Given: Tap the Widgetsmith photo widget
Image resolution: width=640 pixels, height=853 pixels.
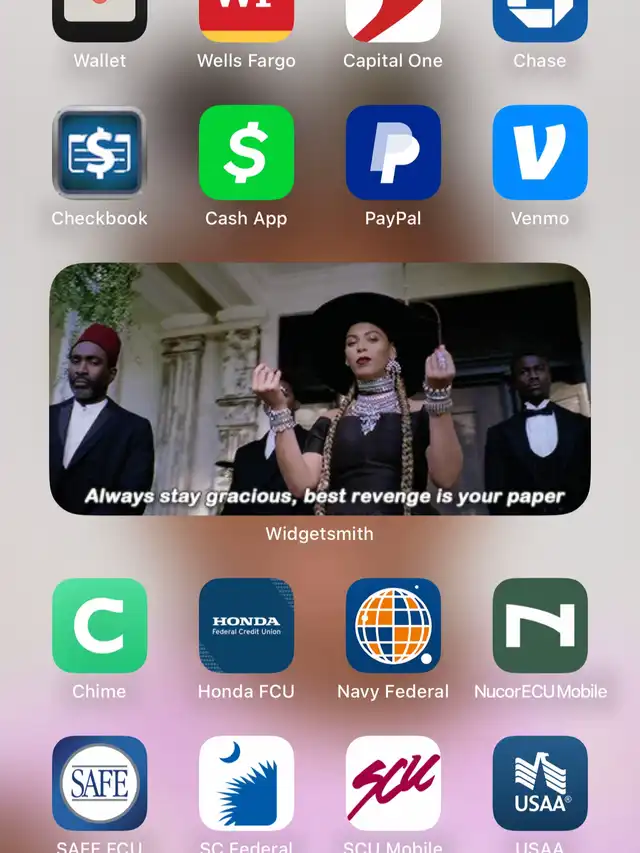Looking at the screenshot, I should pyautogui.click(x=320, y=389).
